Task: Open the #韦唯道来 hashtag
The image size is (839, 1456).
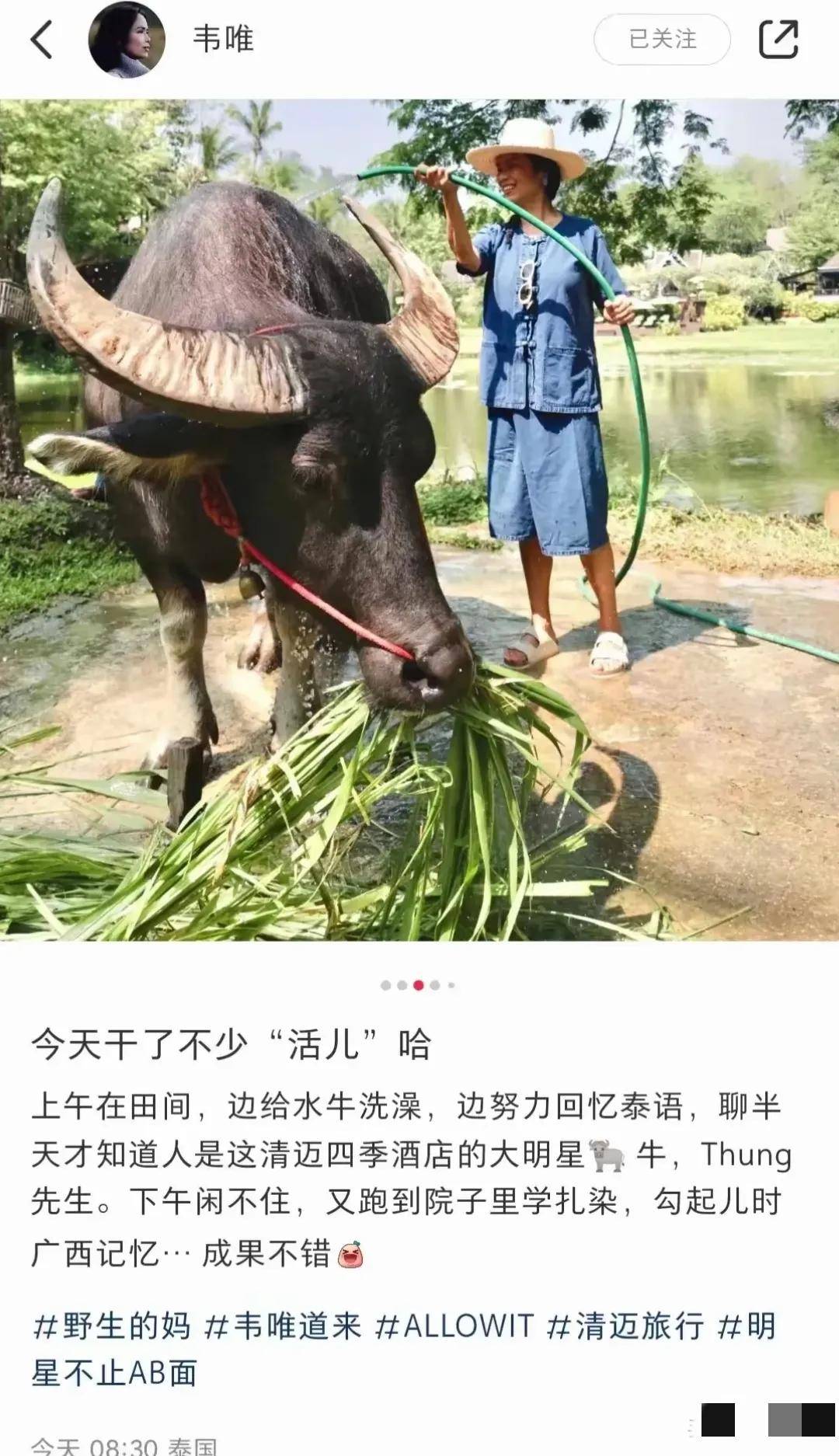Action: coord(283,1326)
